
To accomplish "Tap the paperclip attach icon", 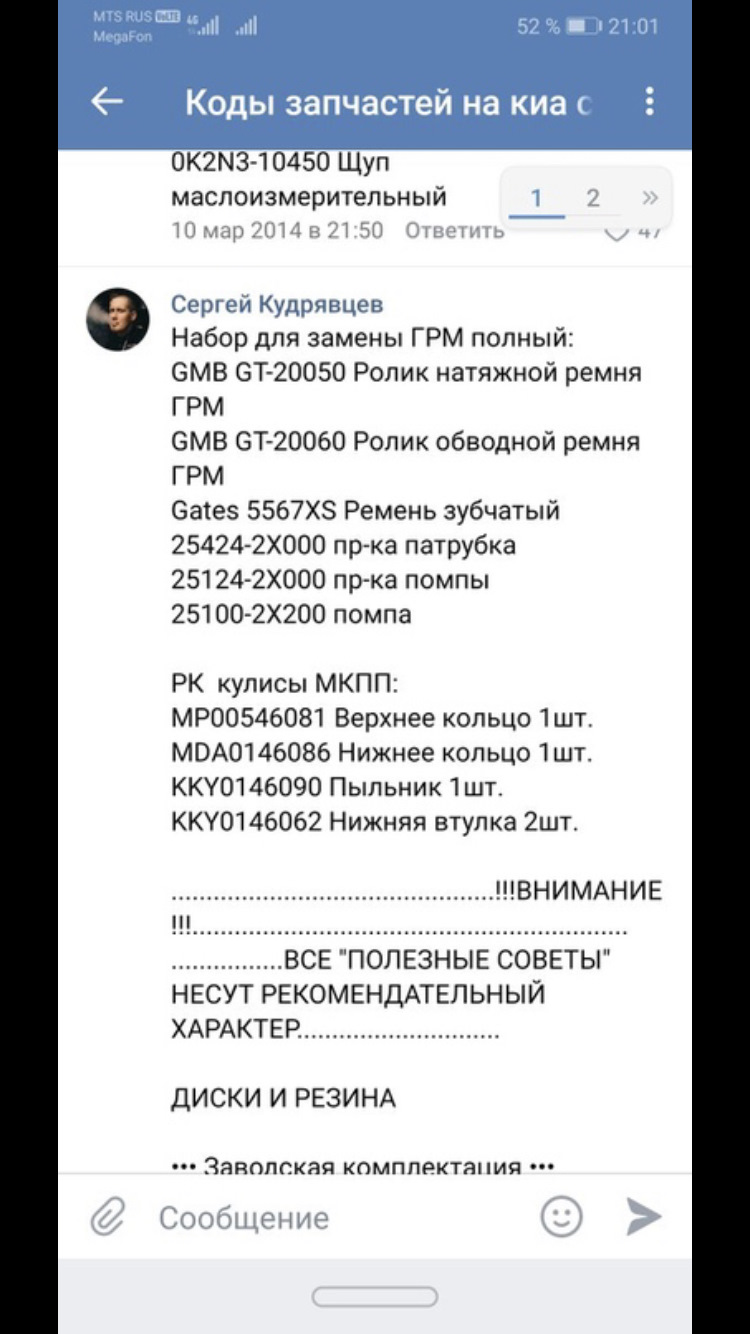I will pos(107,1217).
